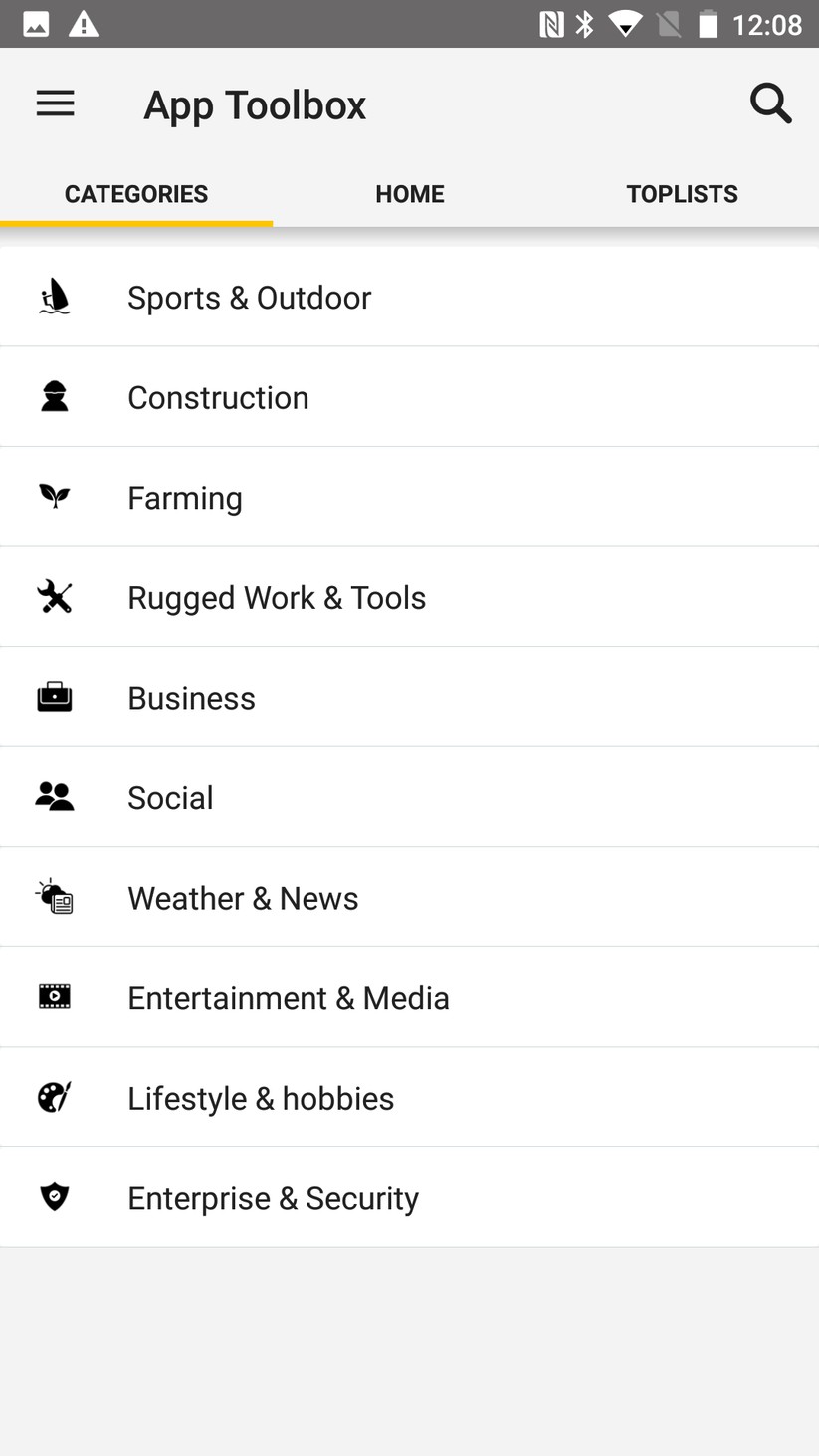Open the hamburger navigation drawer

56,104
